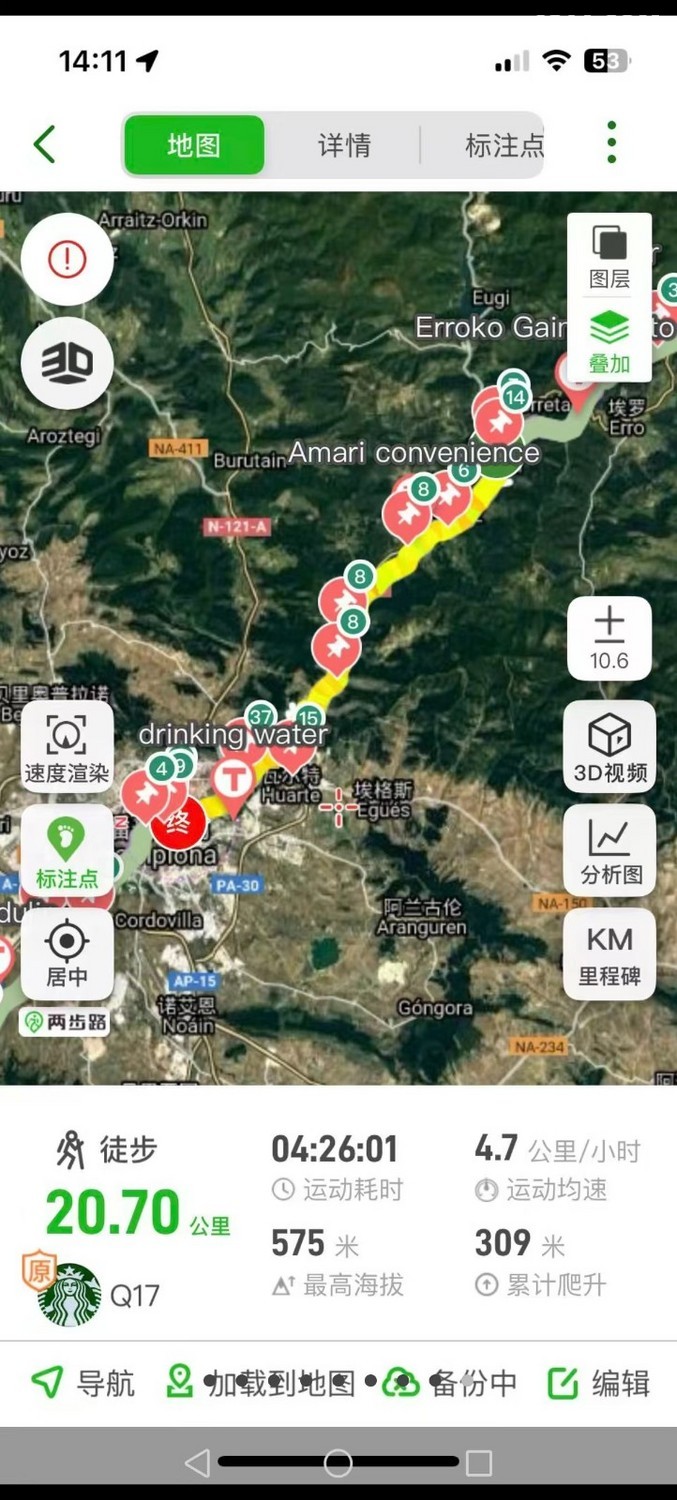The width and height of the screenshot is (677, 1500).
Task: Tap the red exclamation report button
Action: (x=67, y=260)
